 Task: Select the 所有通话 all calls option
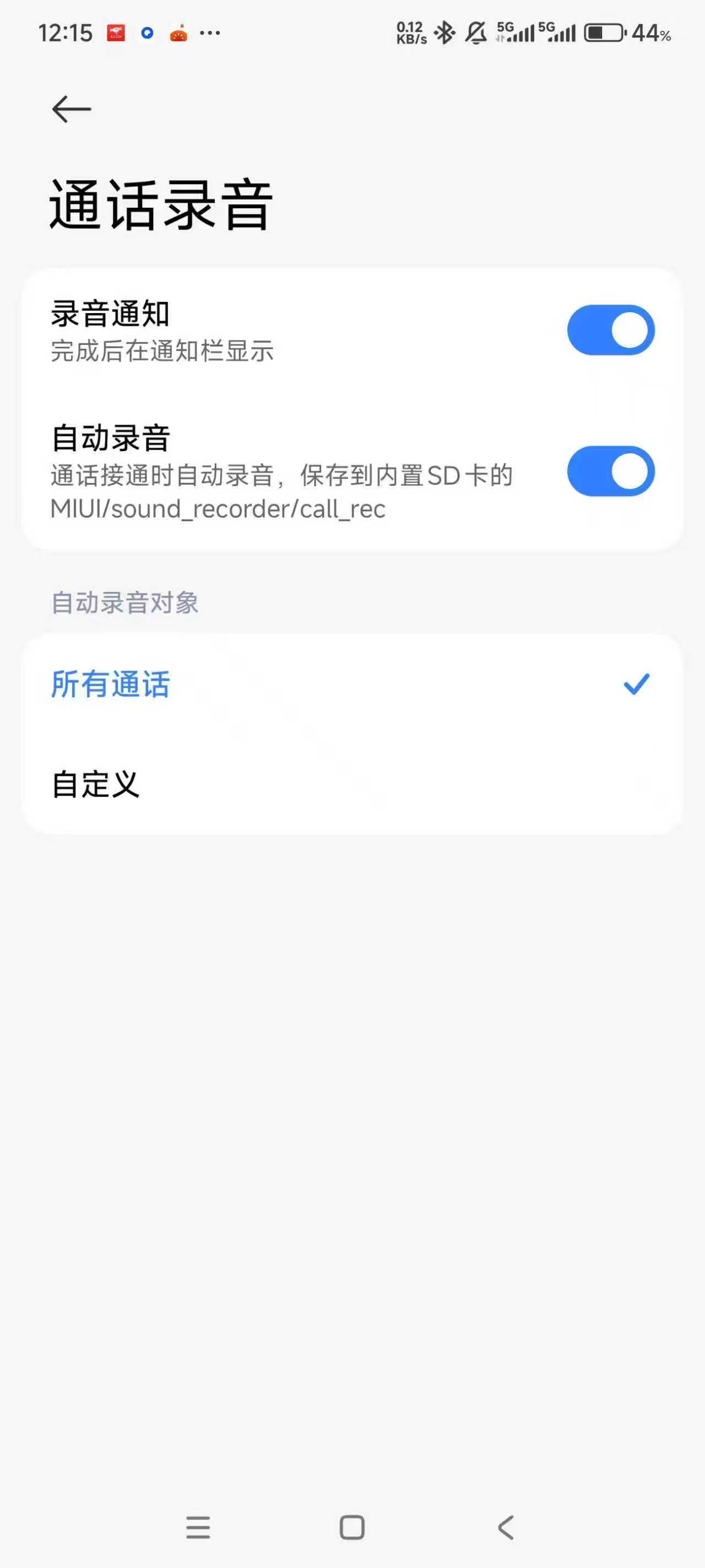coord(111,684)
